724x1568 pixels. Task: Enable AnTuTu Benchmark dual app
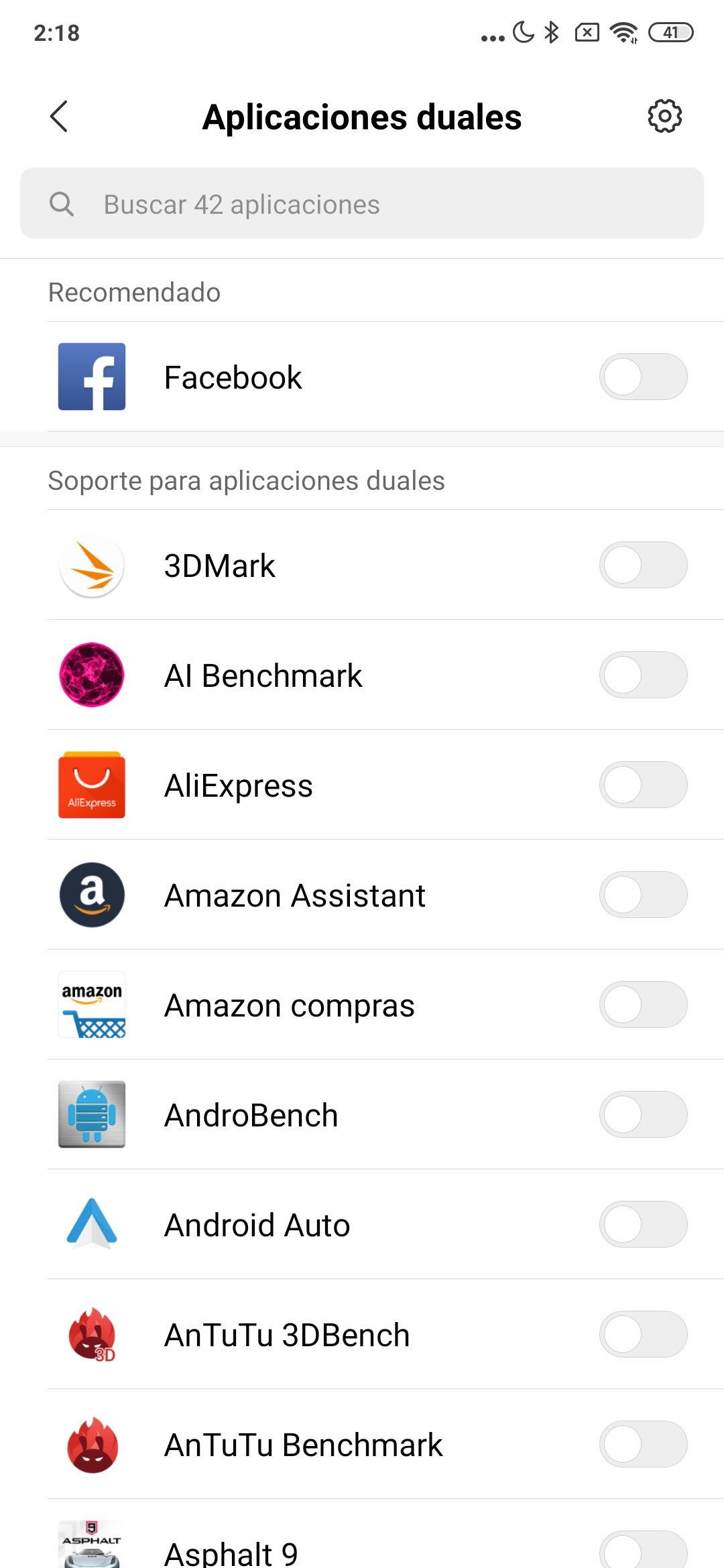coord(643,1444)
